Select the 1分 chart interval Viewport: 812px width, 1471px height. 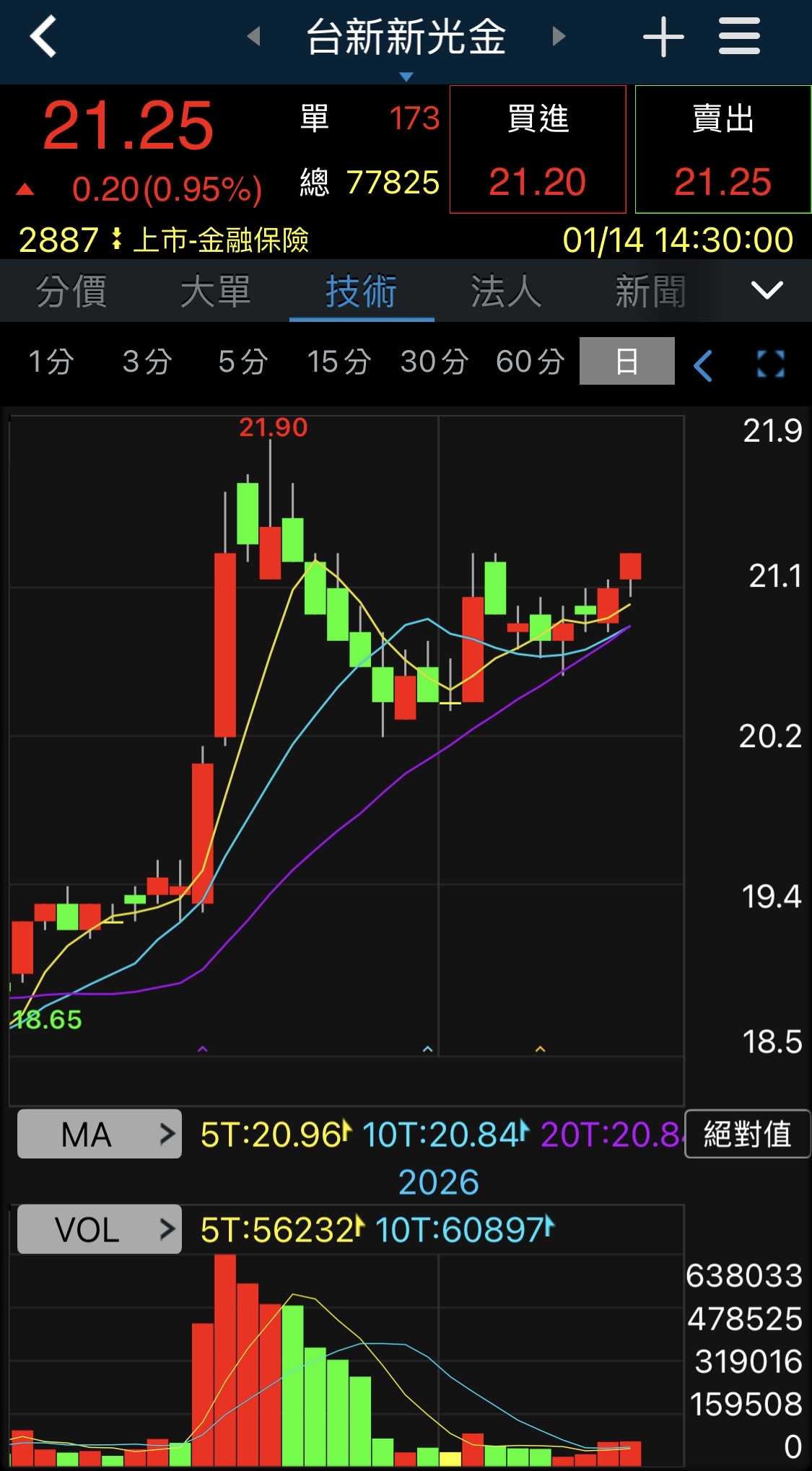(51, 362)
